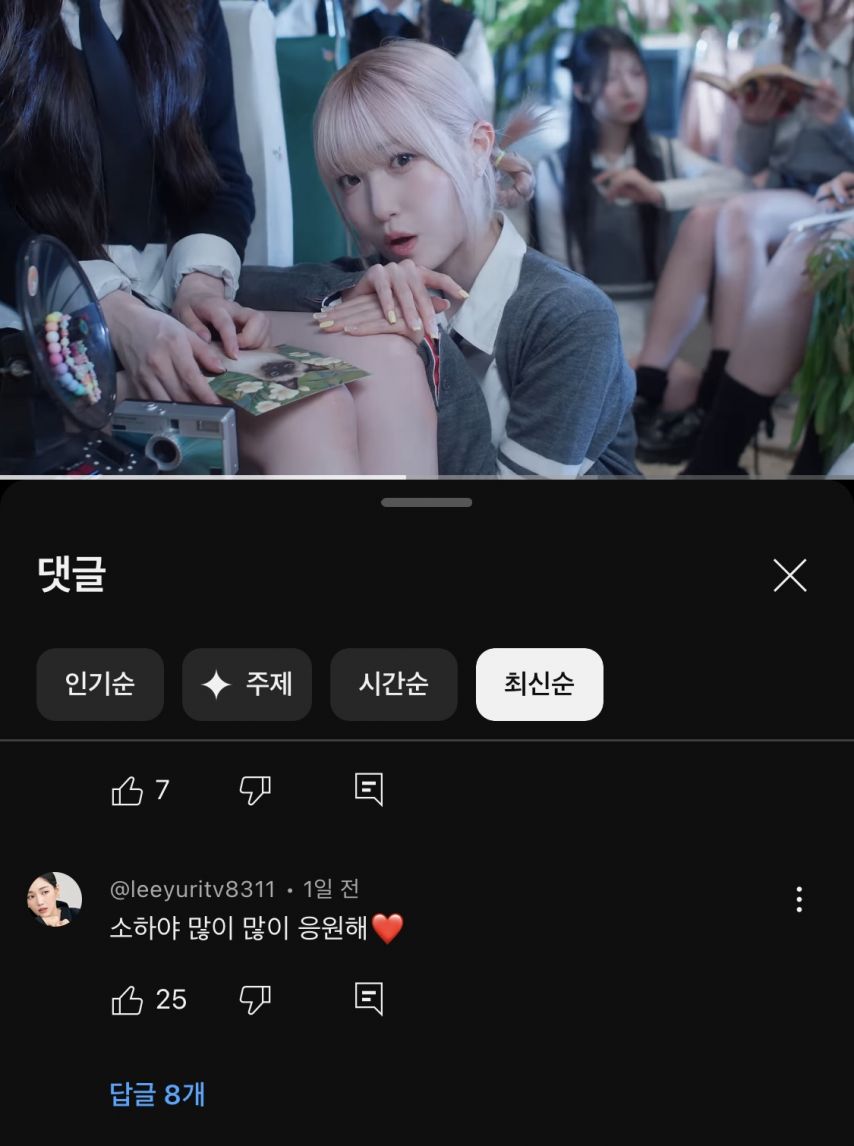
Task: Tap the comments panel drag handle
Action: pos(427,502)
